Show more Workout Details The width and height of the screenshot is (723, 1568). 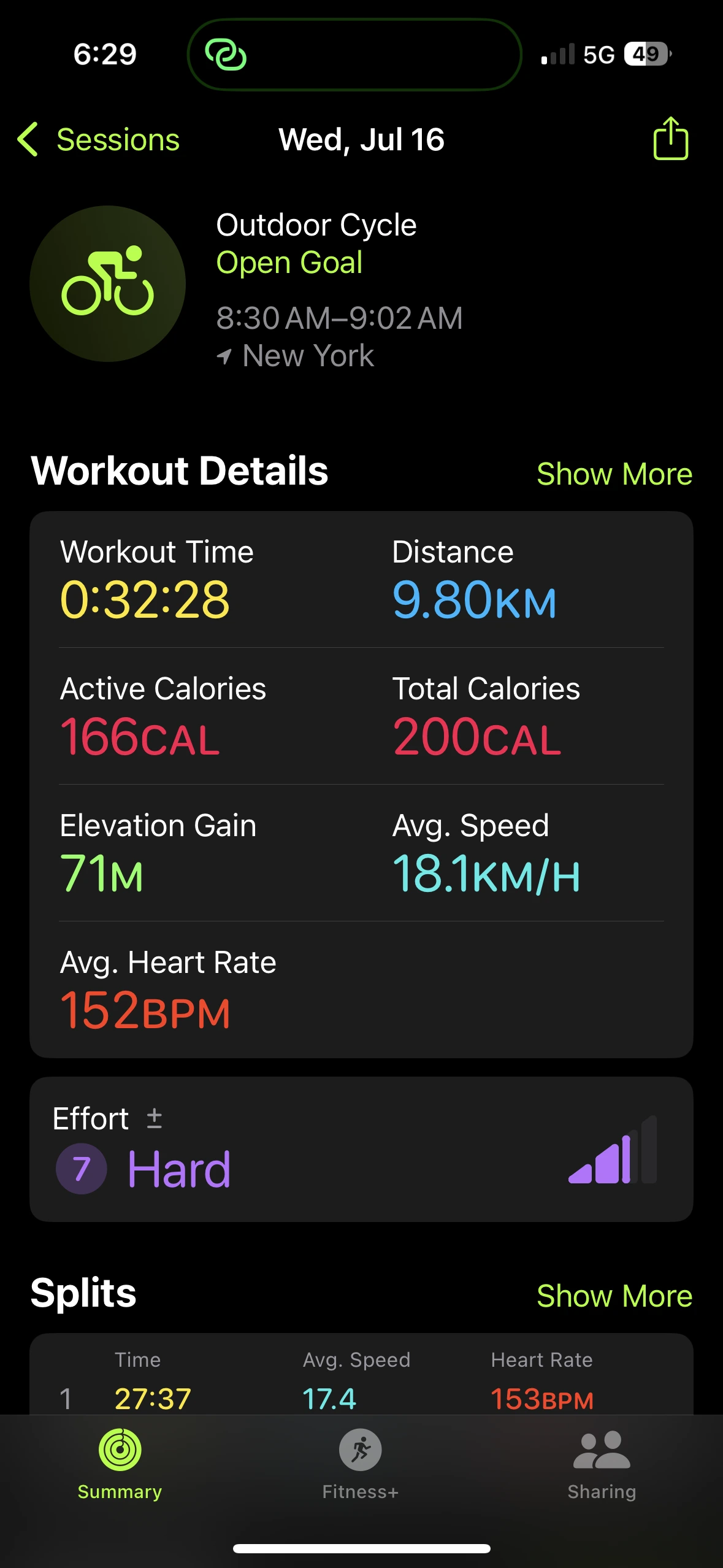click(614, 474)
